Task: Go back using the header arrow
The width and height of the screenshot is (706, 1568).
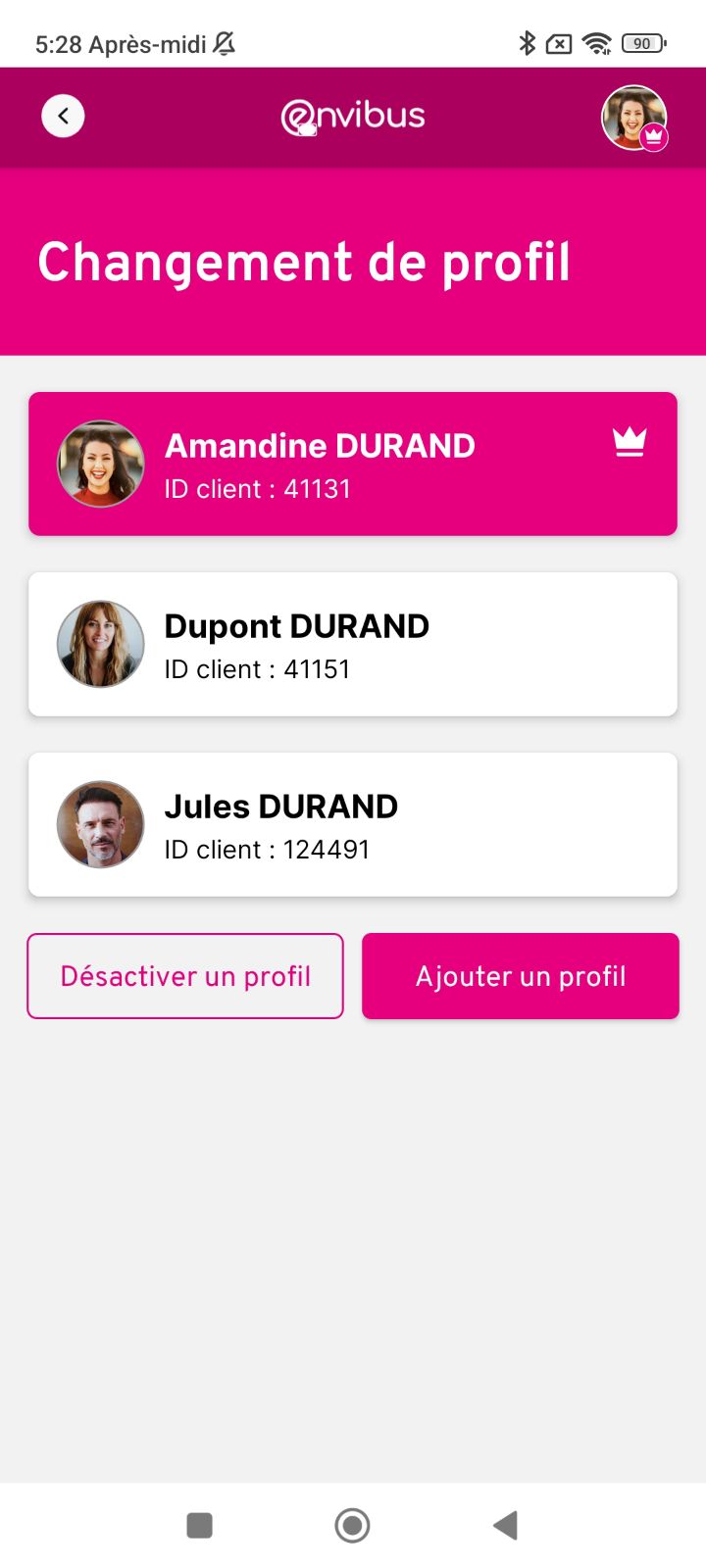Action: coord(63,117)
